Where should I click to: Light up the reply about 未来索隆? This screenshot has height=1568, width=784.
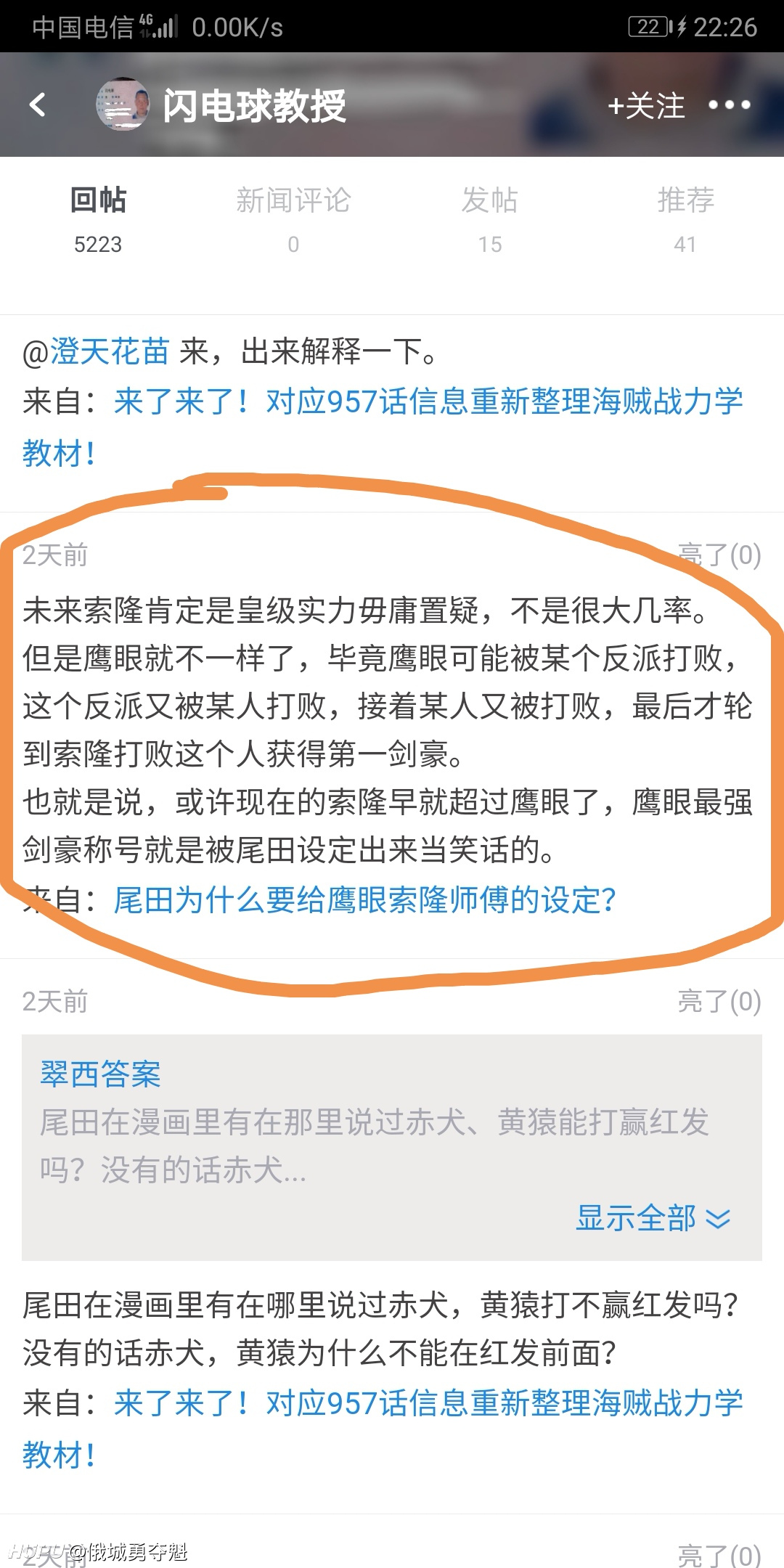(x=719, y=555)
